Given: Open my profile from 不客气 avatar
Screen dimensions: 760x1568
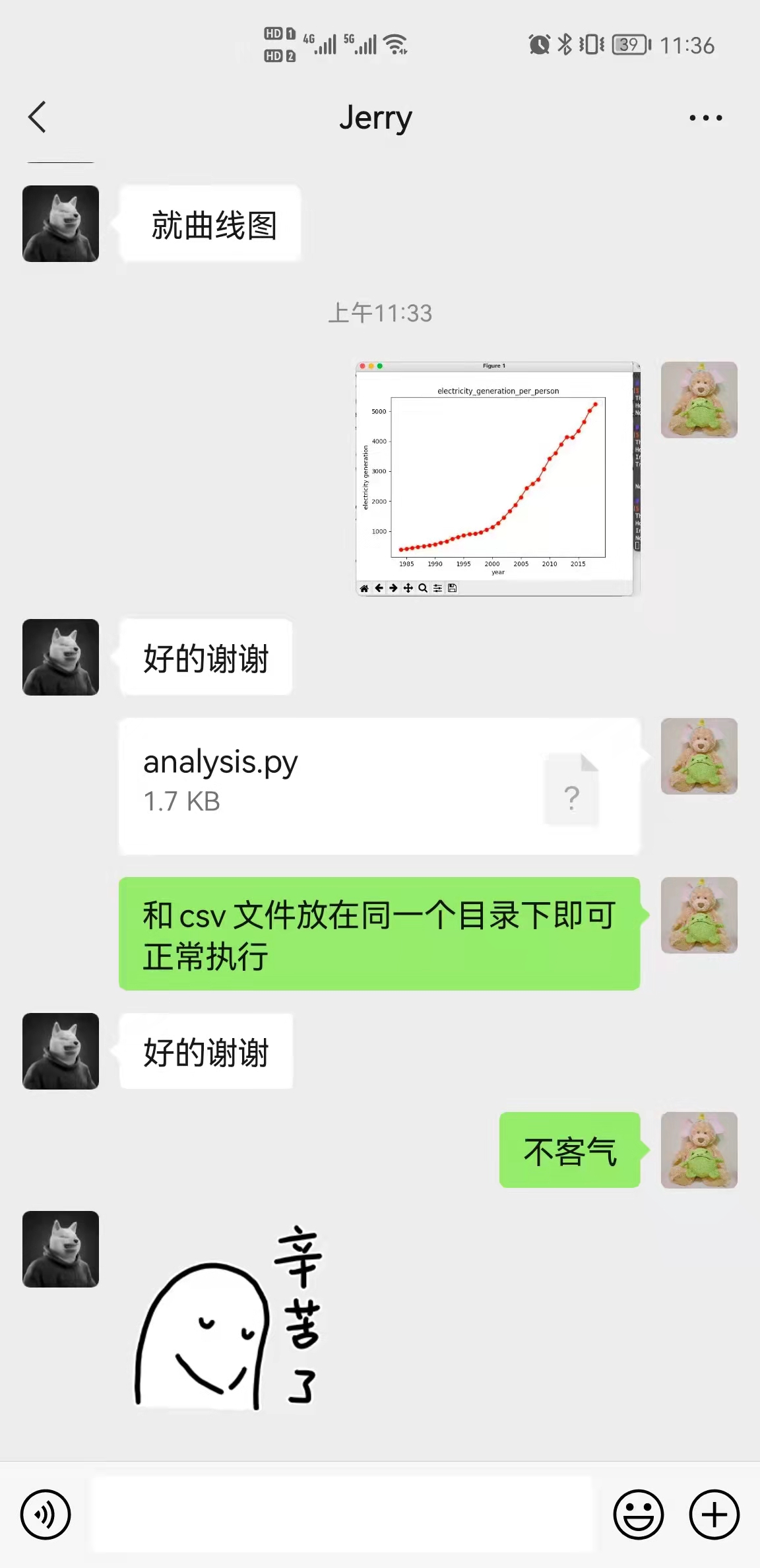Looking at the screenshot, I should tap(699, 1150).
